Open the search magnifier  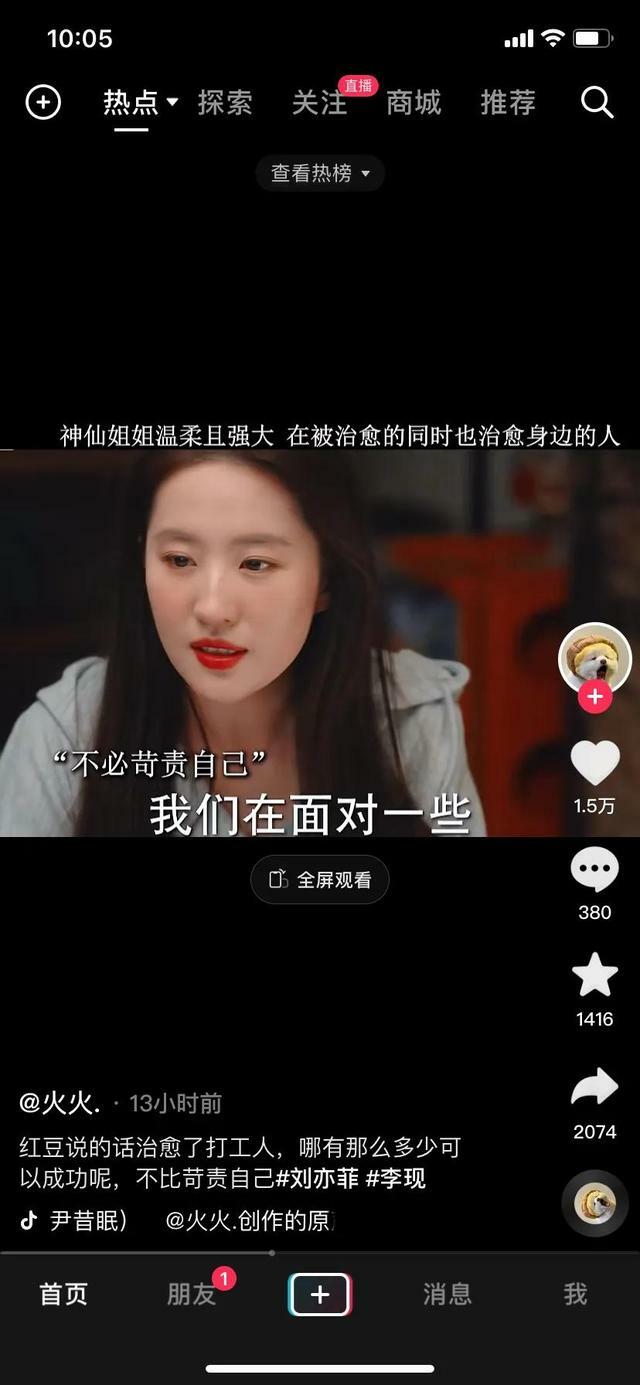597,102
